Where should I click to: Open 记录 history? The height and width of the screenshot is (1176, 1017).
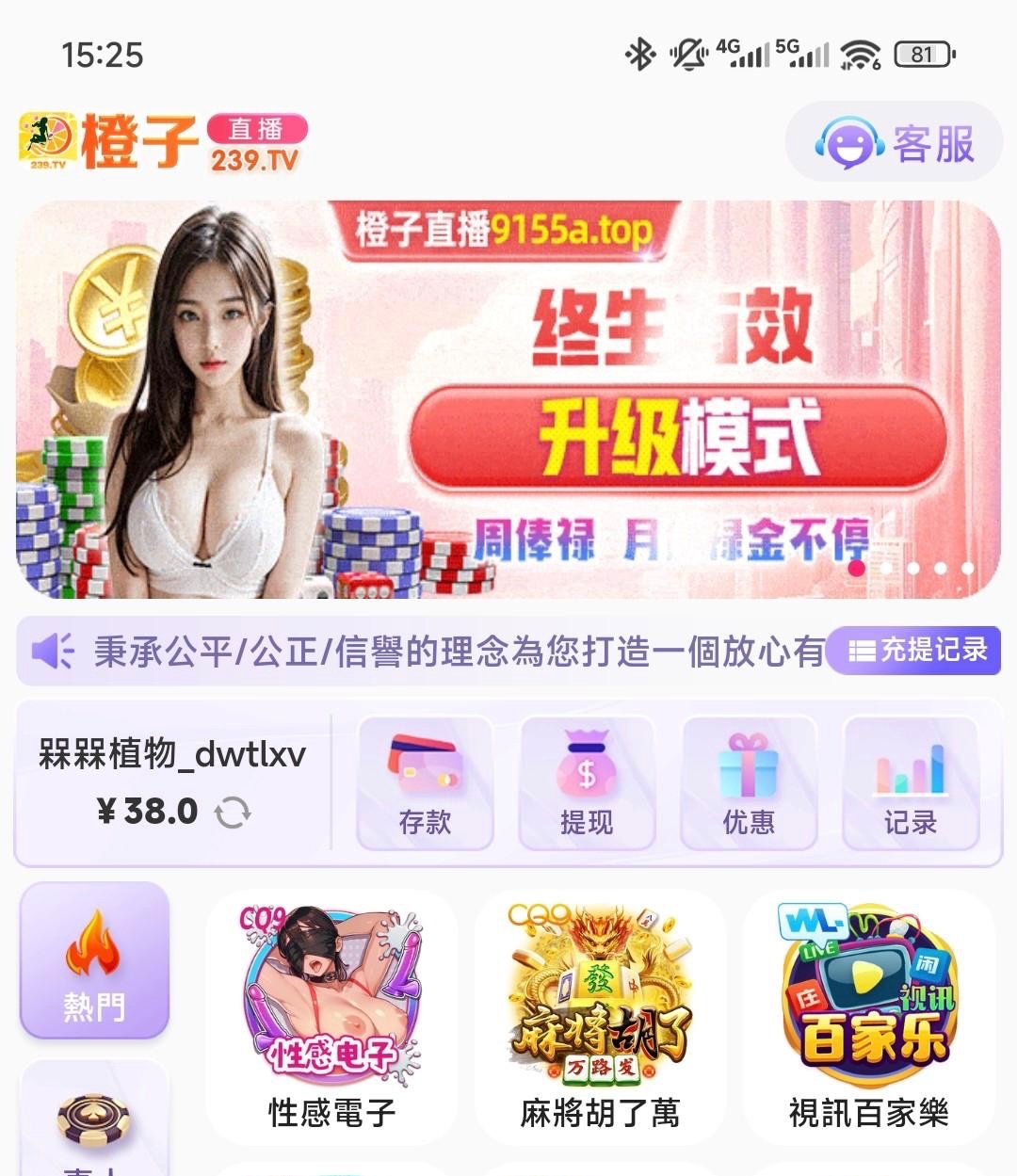click(x=910, y=783)
